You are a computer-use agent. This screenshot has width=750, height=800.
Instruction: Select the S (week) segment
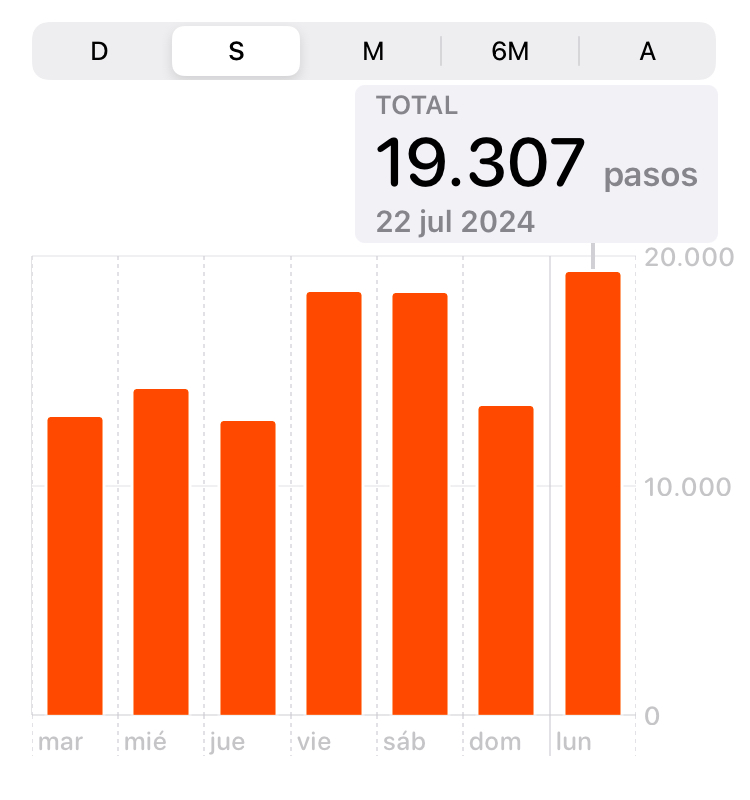point(236,51)
